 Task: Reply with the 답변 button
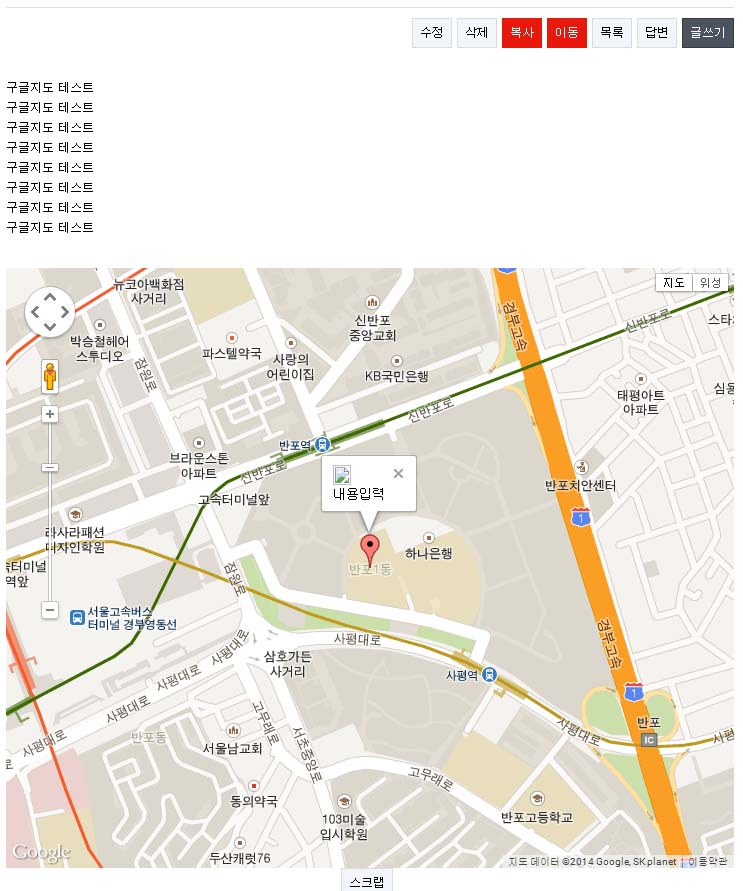tap(657, 33)
